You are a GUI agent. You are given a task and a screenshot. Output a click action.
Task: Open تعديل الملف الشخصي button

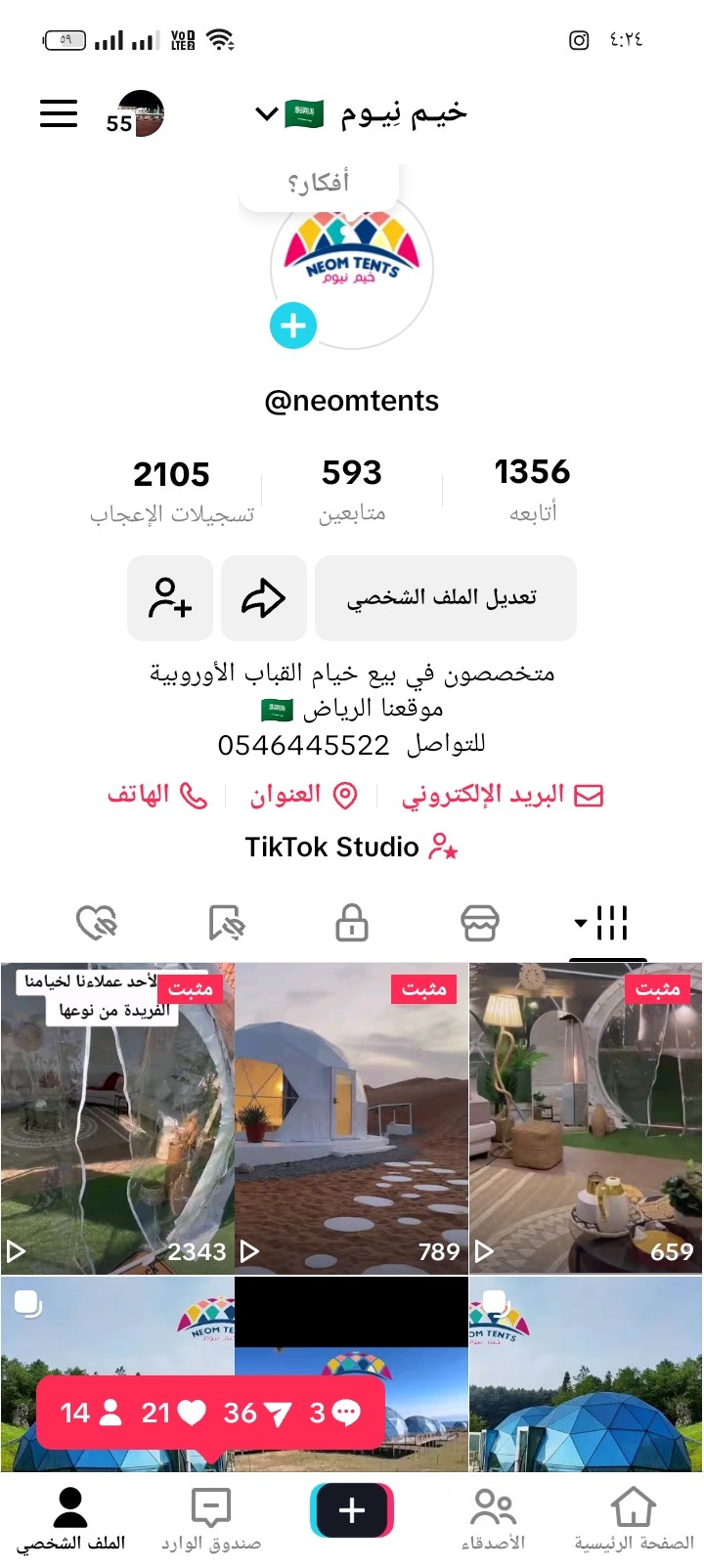445,597
